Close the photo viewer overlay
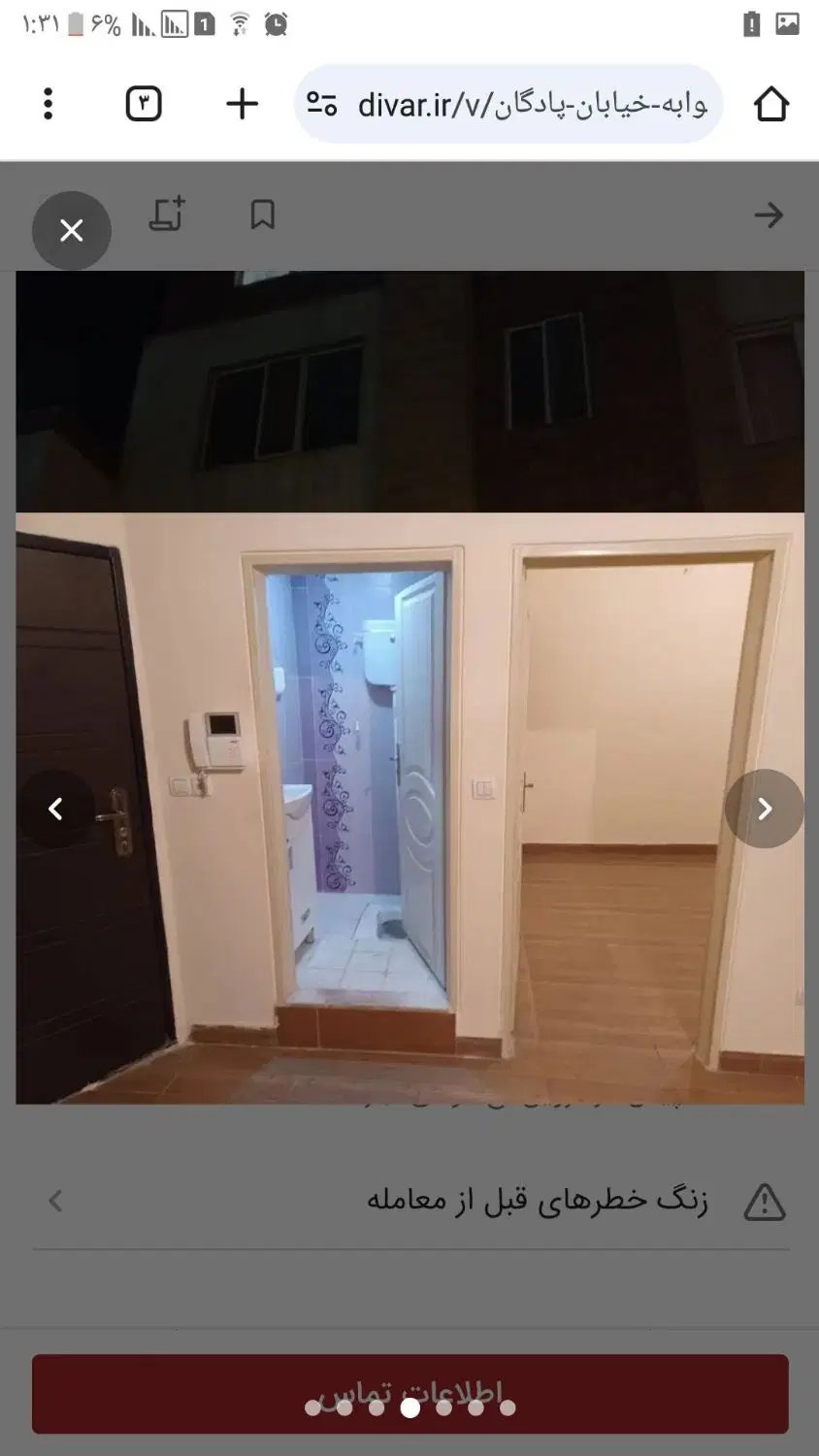The image size is (819, 1456). point(72,230)
